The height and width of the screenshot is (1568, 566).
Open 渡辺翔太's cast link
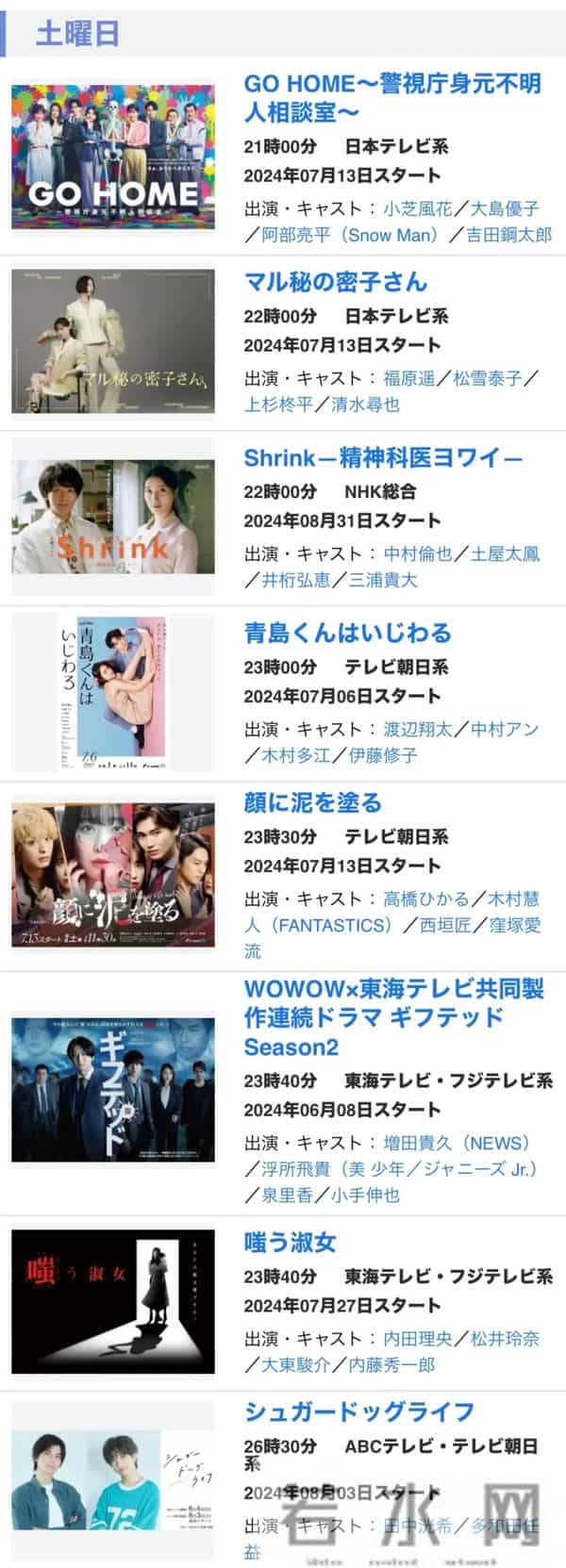click(x=417, y=729)
